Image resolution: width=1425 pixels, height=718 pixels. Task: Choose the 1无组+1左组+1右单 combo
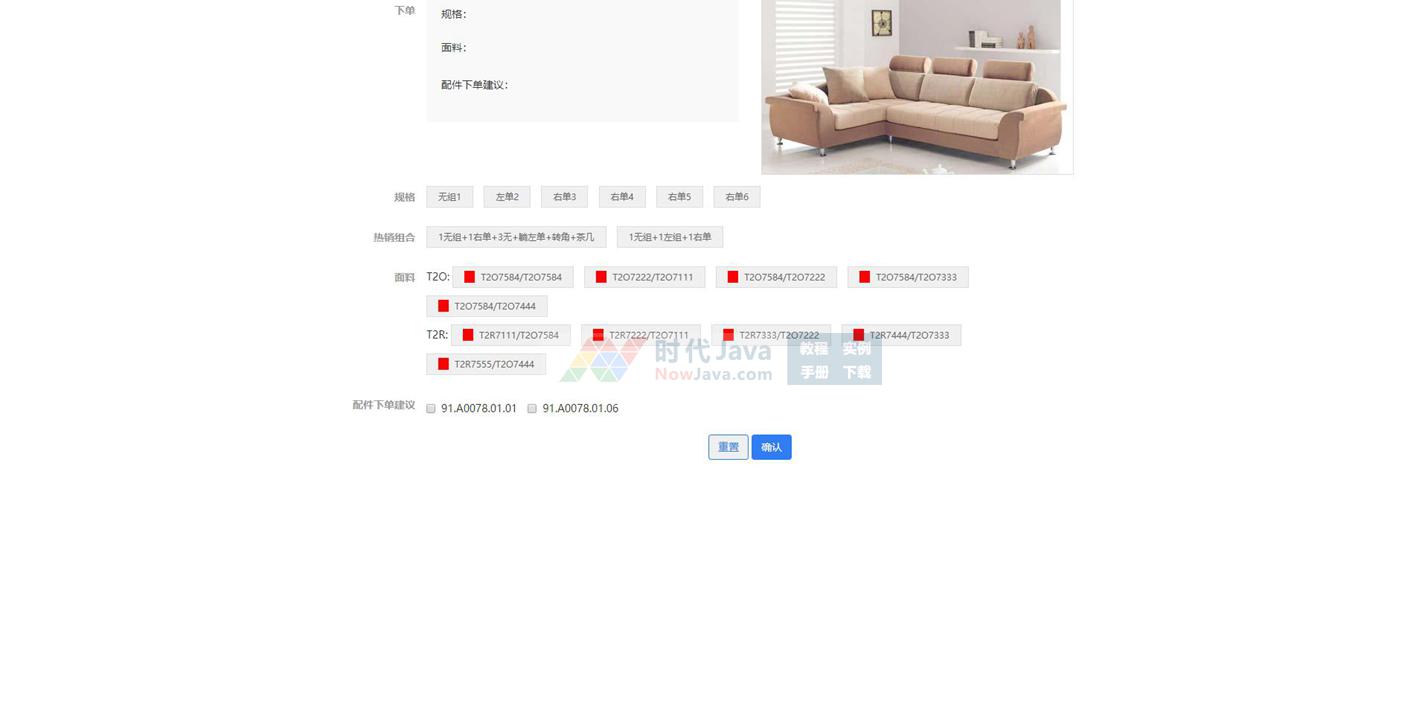[x=669, y=237]
